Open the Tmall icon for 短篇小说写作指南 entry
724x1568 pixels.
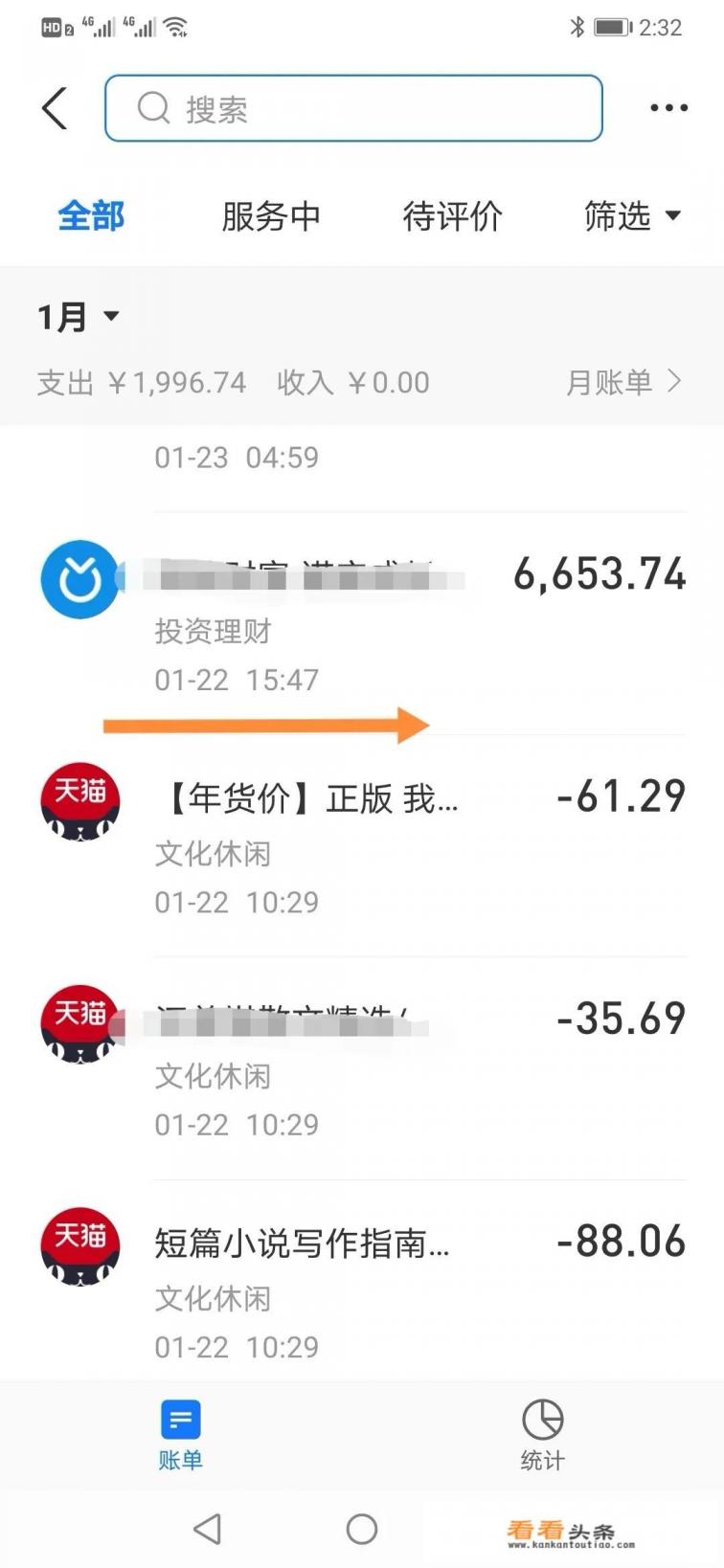(x=79, y=1246)
